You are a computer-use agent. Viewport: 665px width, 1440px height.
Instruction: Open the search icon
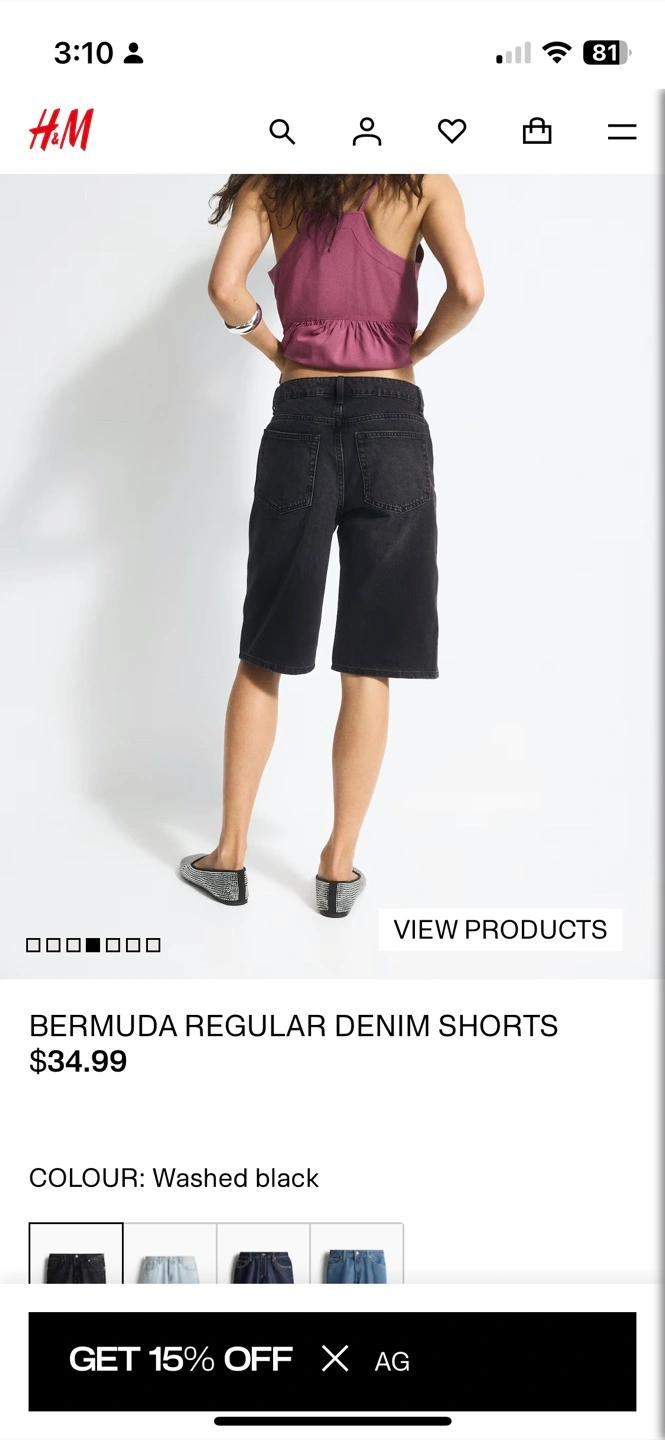tap(282, 132)
